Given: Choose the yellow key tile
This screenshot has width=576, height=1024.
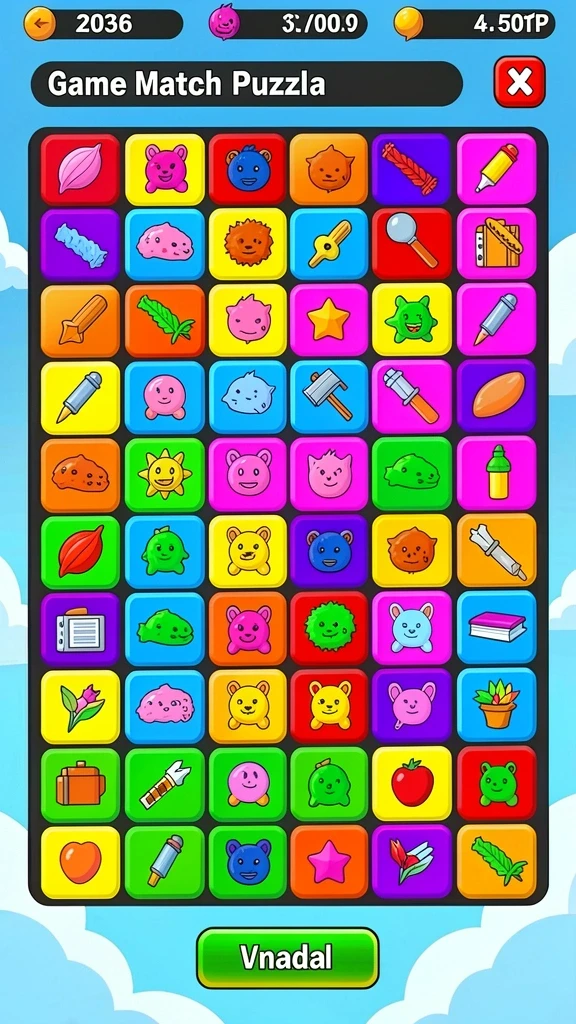Looking at the screenshot, I should pos(330,244).
